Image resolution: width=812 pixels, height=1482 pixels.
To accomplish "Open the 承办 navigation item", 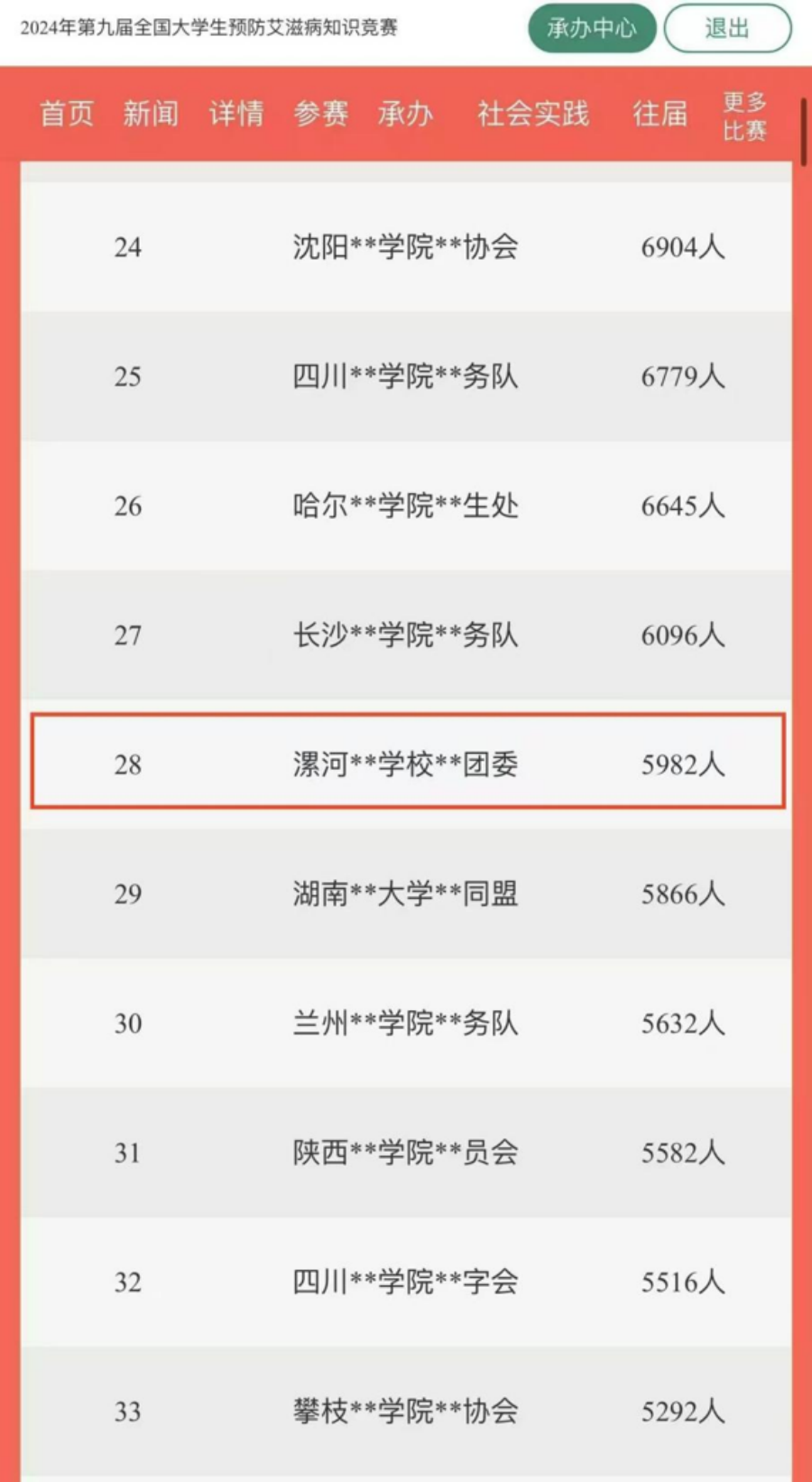I will pos(406,114).
